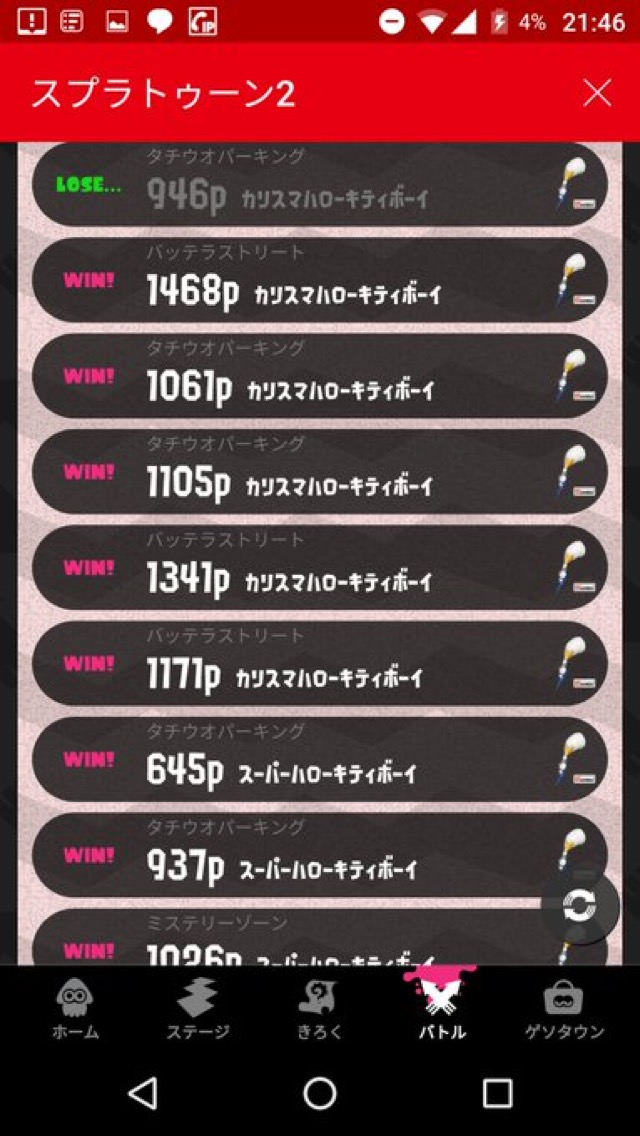
Task: View the 645p battle details
Action: click(320, 761)
